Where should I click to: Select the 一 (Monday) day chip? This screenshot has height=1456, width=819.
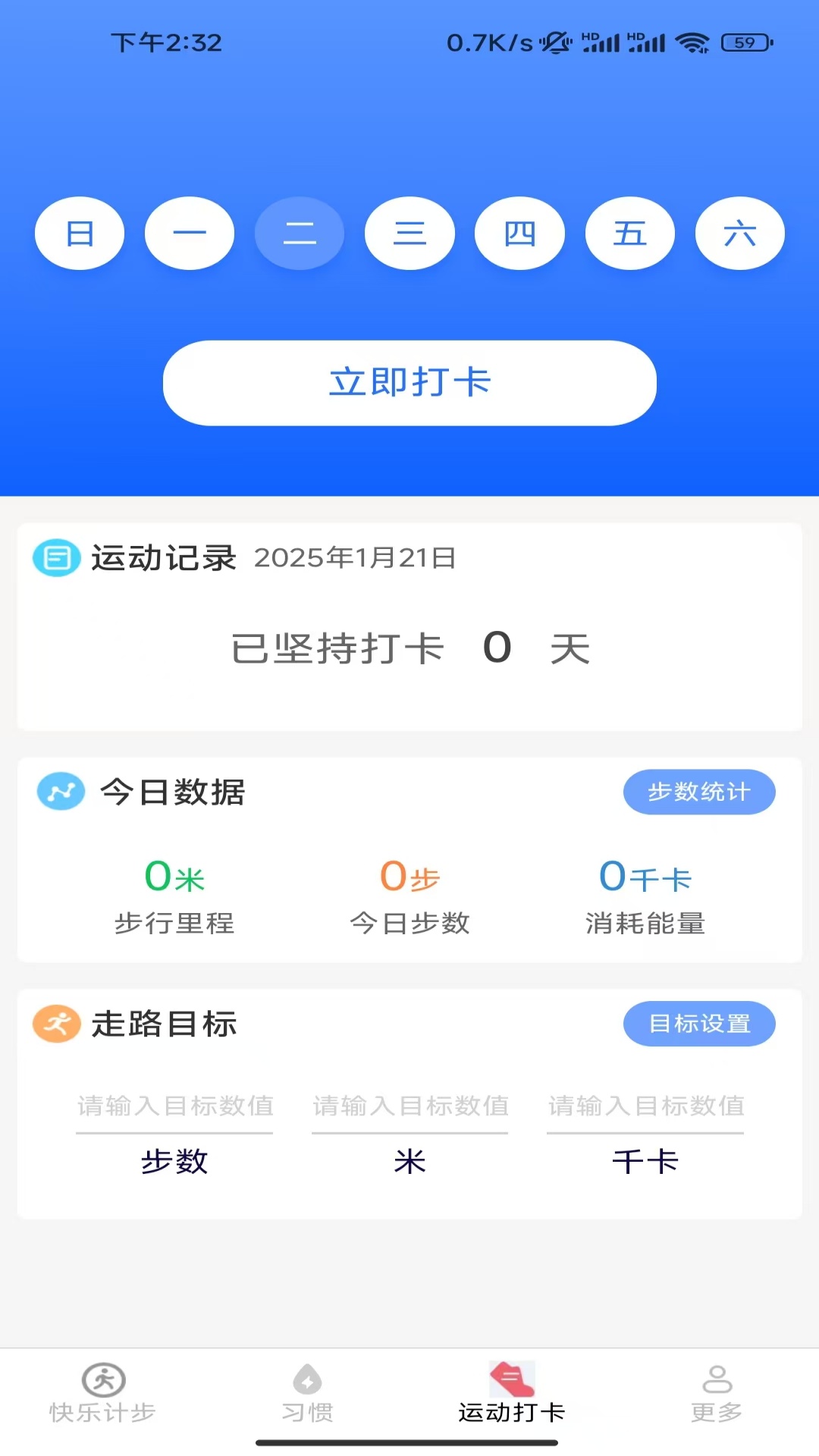[x=190, y=234]
